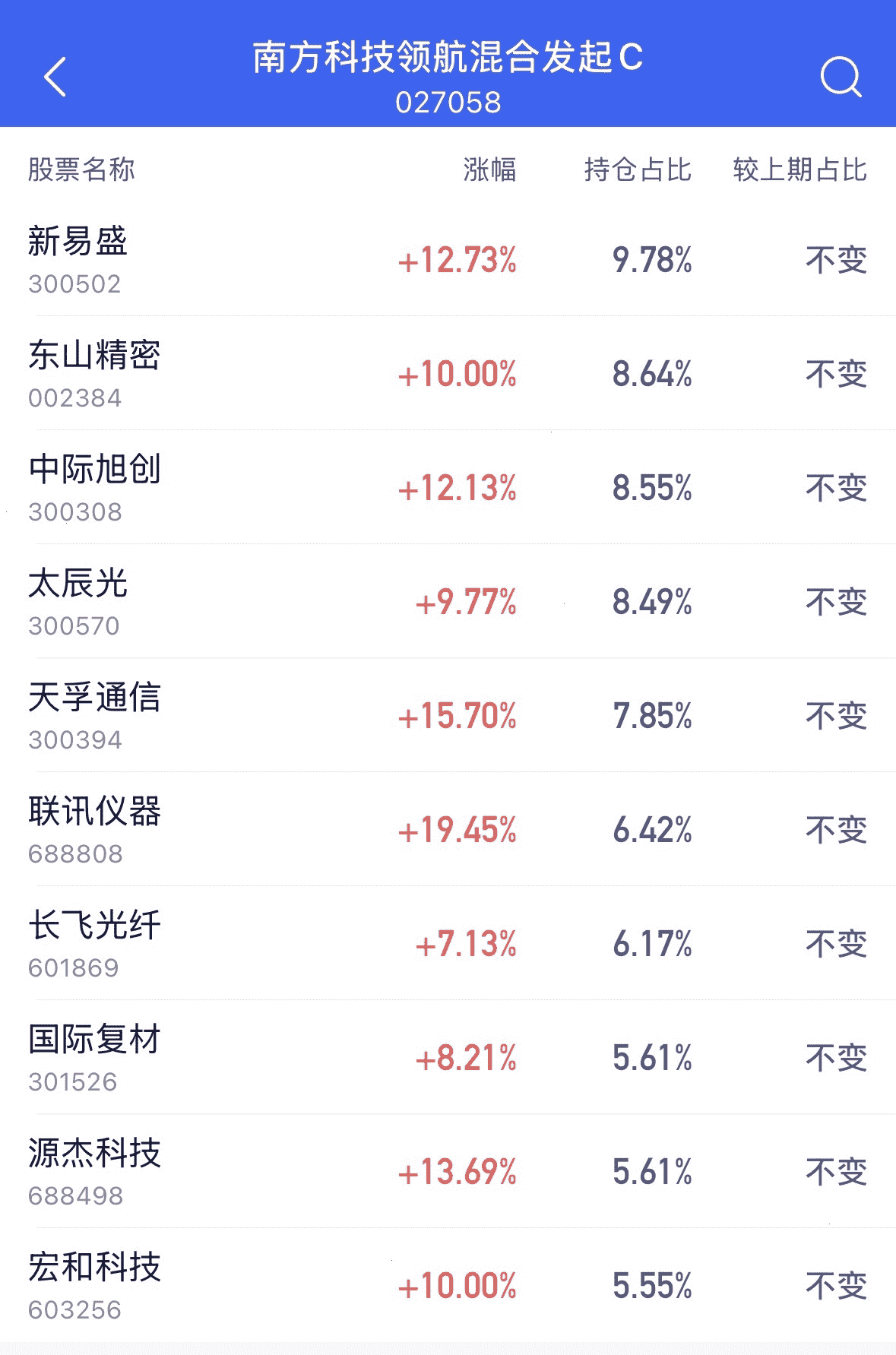The width and height of the screenshot is (896, 1355).
Task: Open the 天孚通信 stock row
Action: click(x=448, y=715)
